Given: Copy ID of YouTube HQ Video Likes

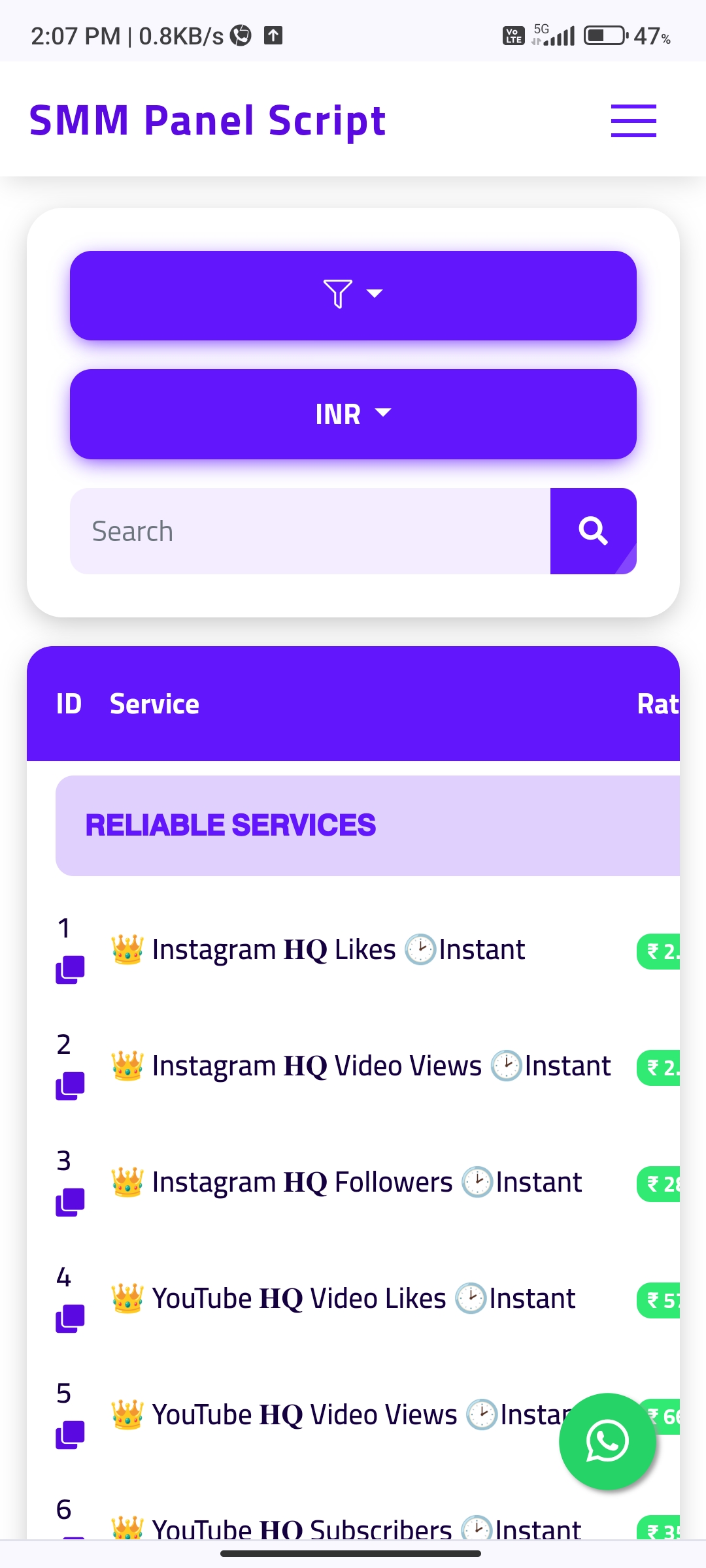Looking at the screenshot, I should click(x=70, y=1318).
